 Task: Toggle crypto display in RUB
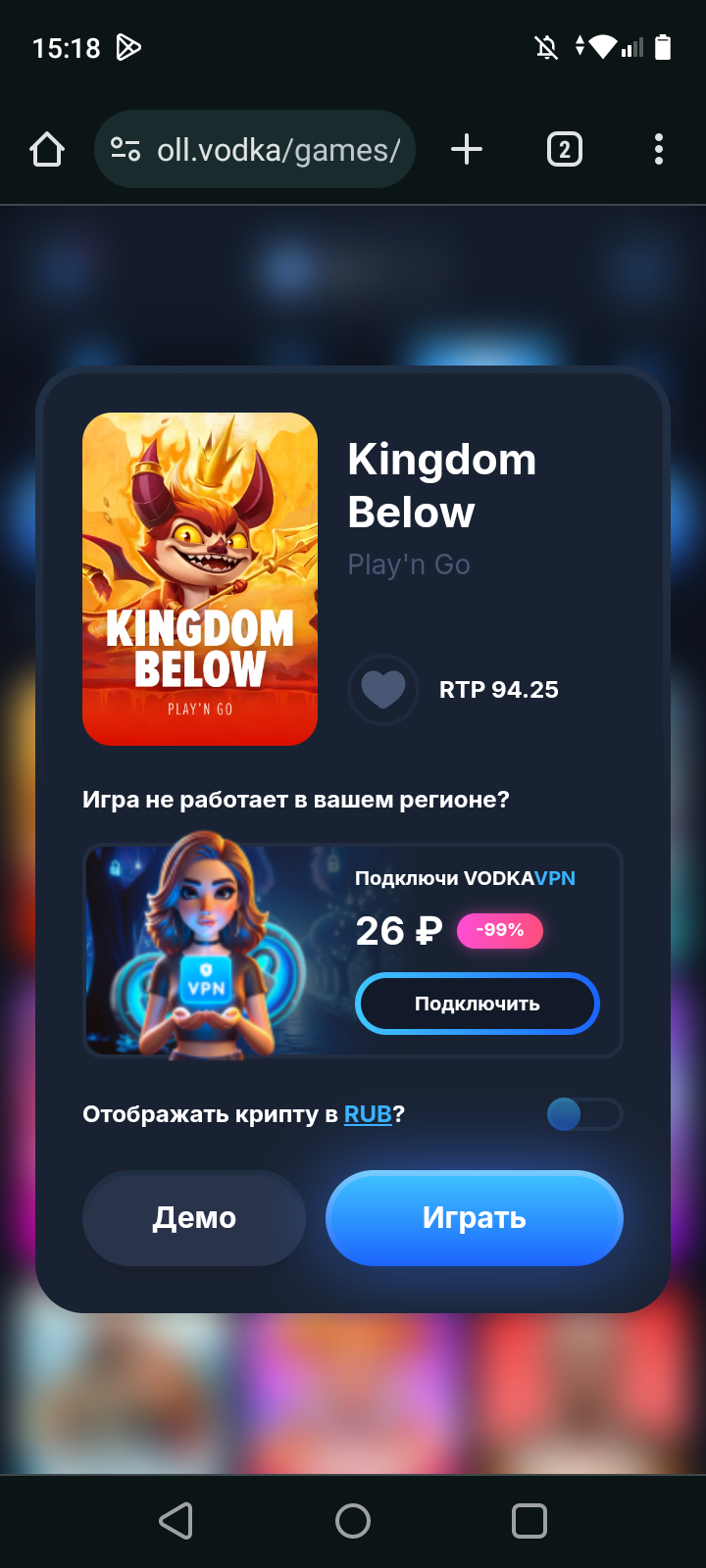point(583,1114)
